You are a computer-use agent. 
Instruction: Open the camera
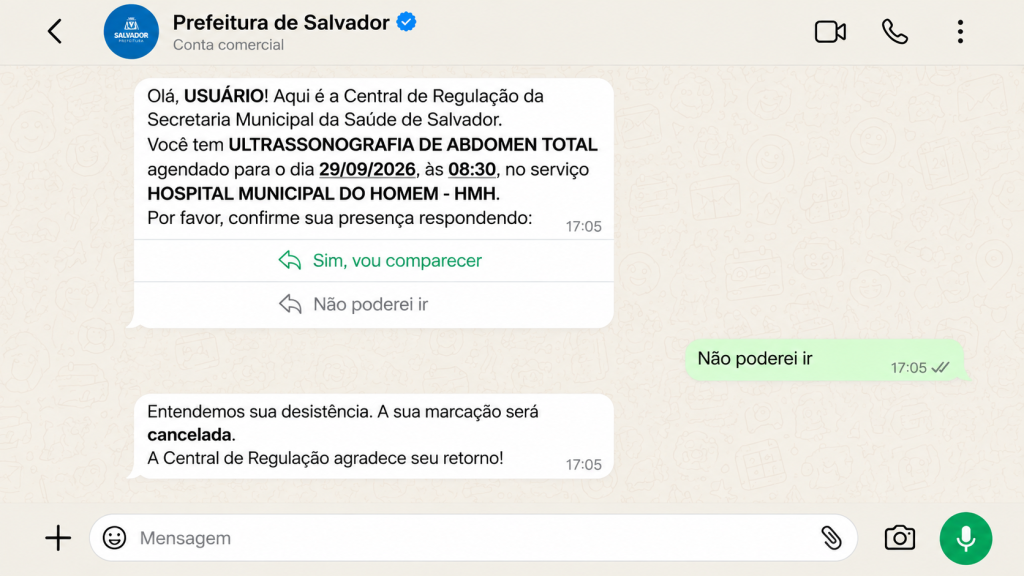[899, 538]
